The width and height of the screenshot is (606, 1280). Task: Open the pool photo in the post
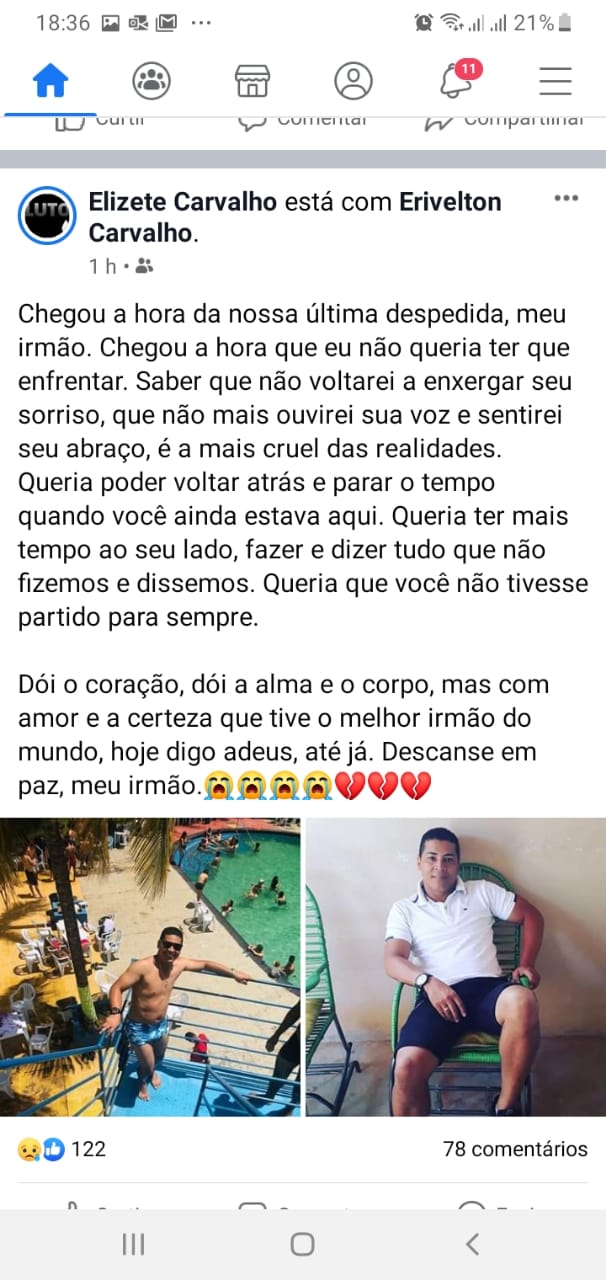click(150, 967)
